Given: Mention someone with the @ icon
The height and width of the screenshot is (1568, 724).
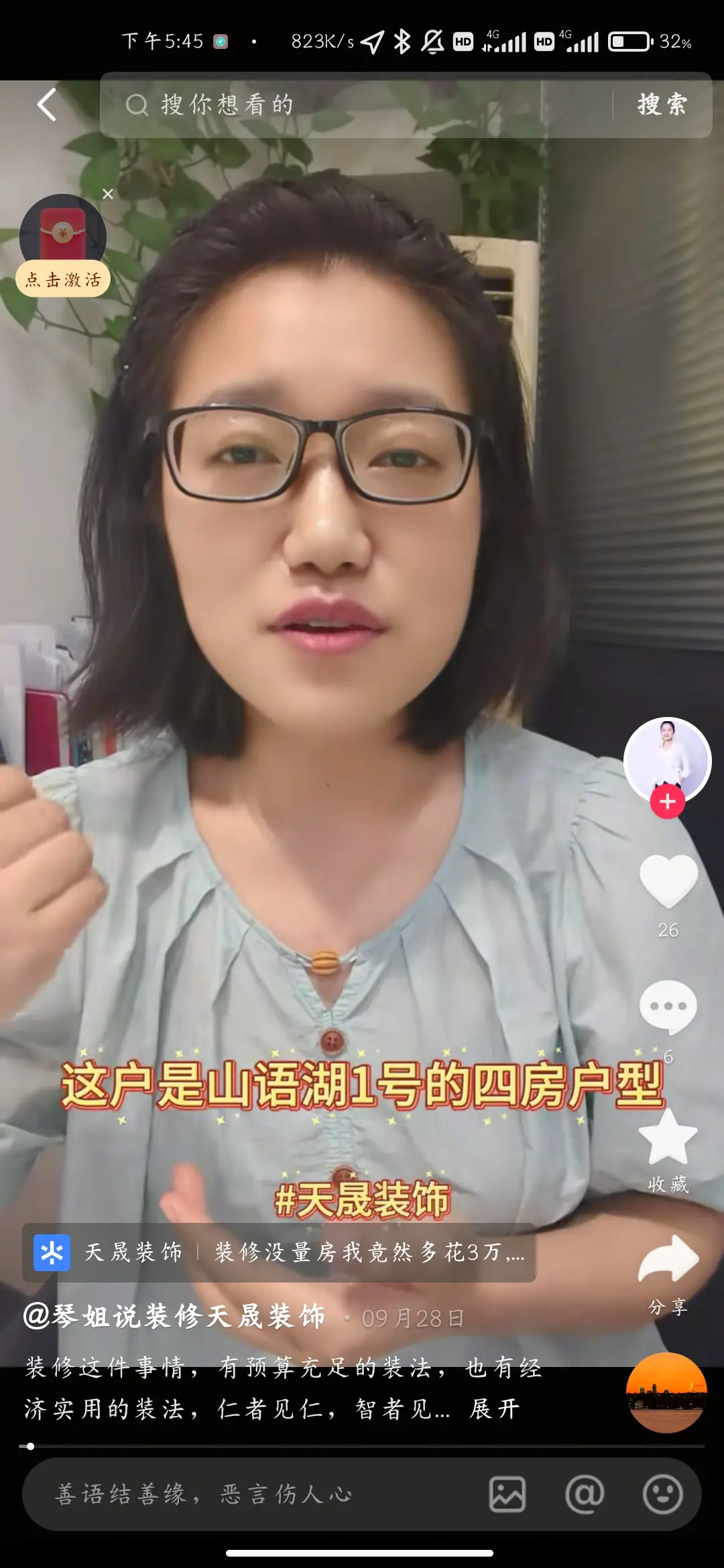Looking at the screenshot, I should pos(585,1494).
